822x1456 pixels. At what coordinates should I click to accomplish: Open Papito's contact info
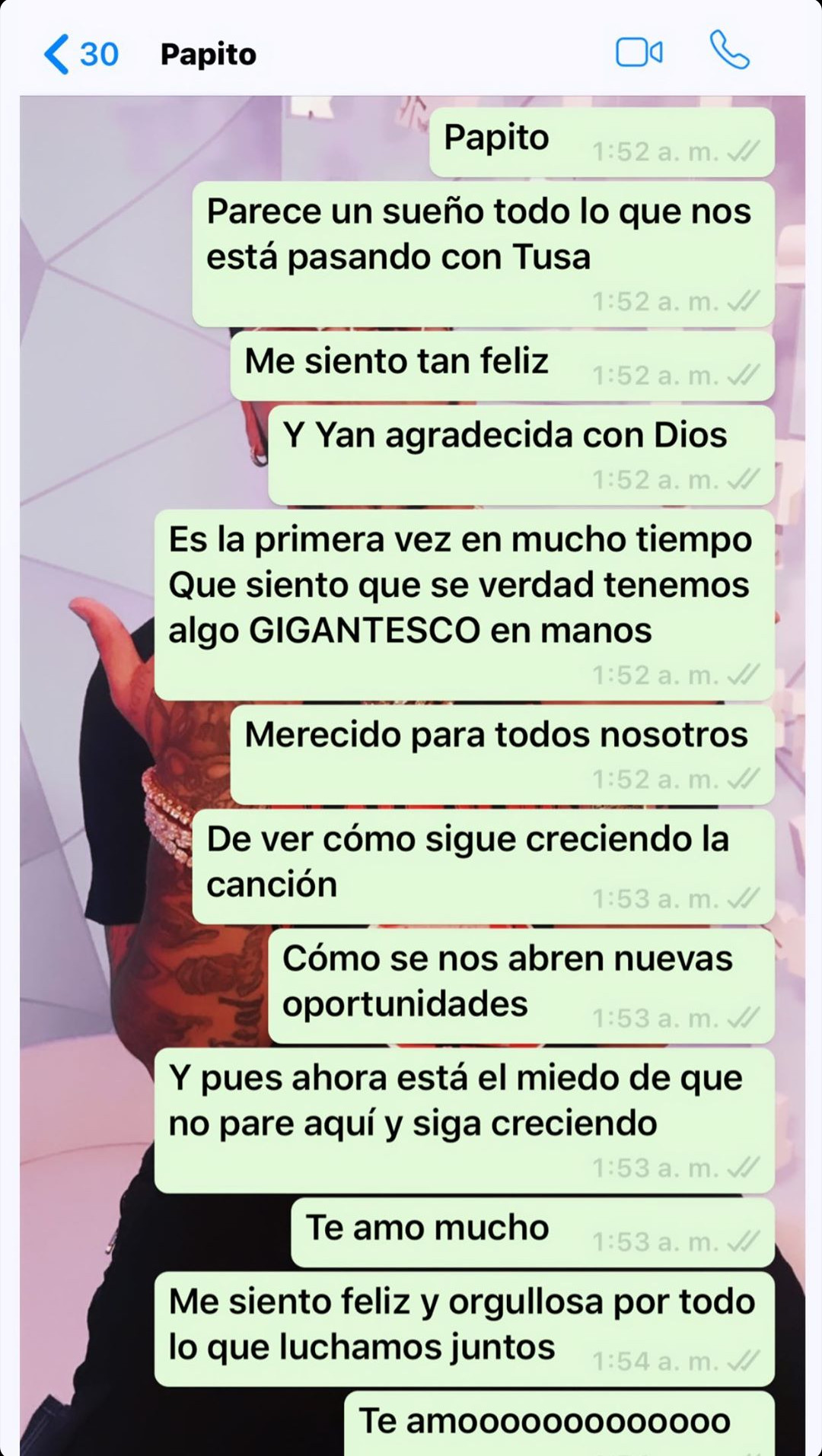209,55
